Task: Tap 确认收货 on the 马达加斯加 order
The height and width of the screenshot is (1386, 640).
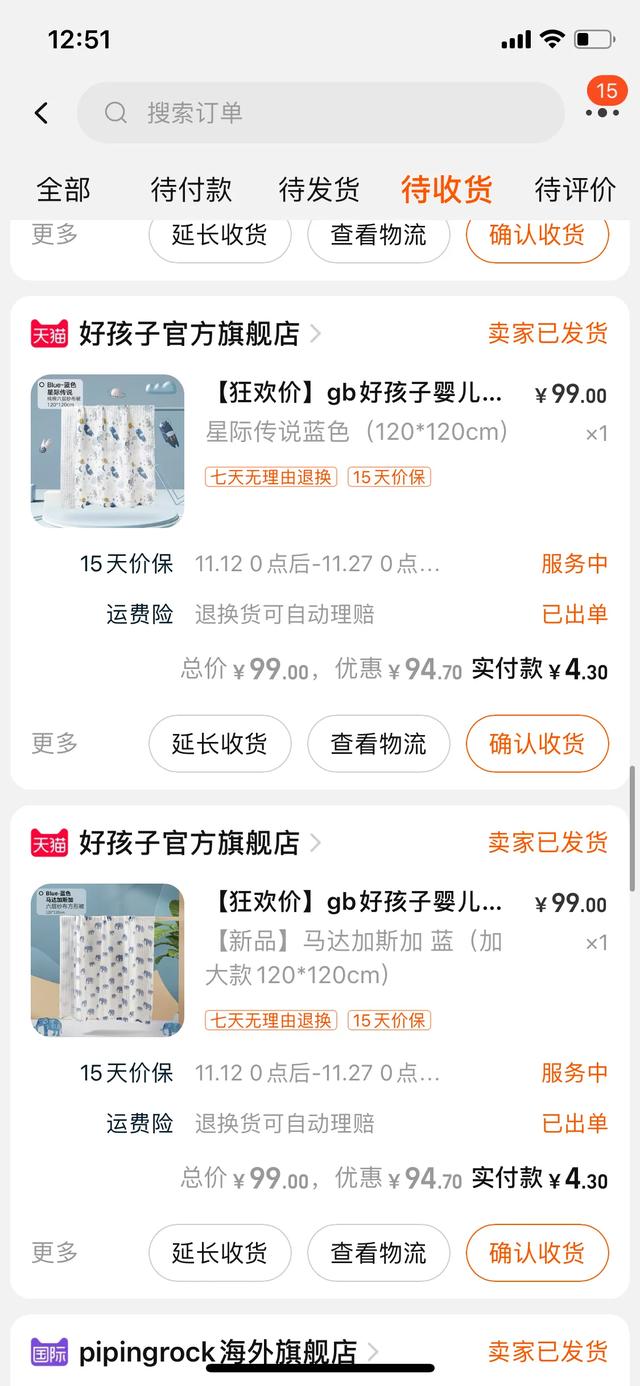Action: point(537,1253)
